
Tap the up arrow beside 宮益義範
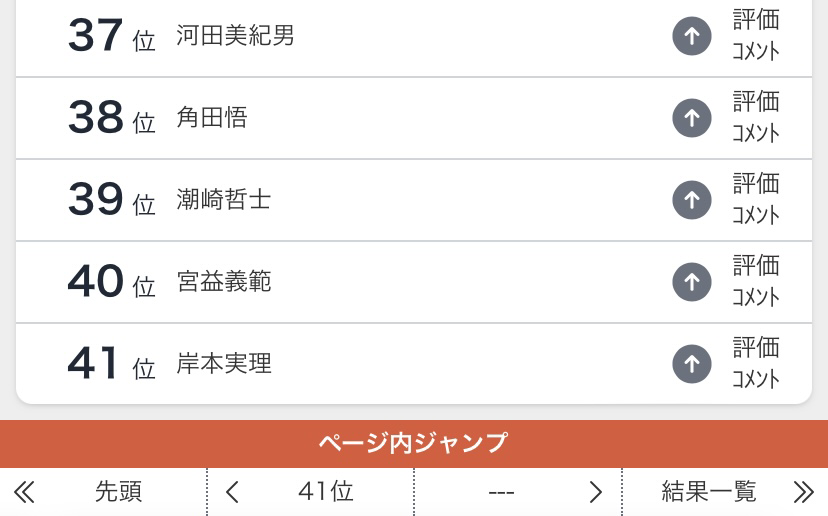click(x=691, y=282)
